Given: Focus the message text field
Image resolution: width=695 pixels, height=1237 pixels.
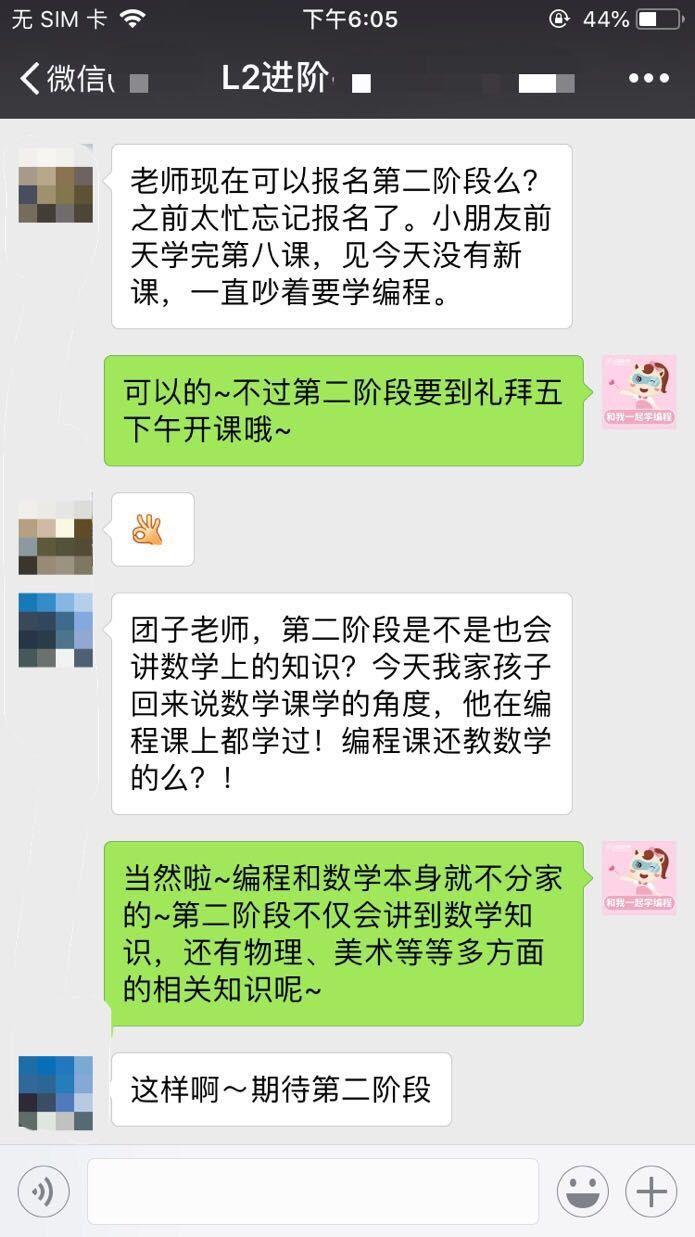Looking at the screenshot, I should point(312,1192).
